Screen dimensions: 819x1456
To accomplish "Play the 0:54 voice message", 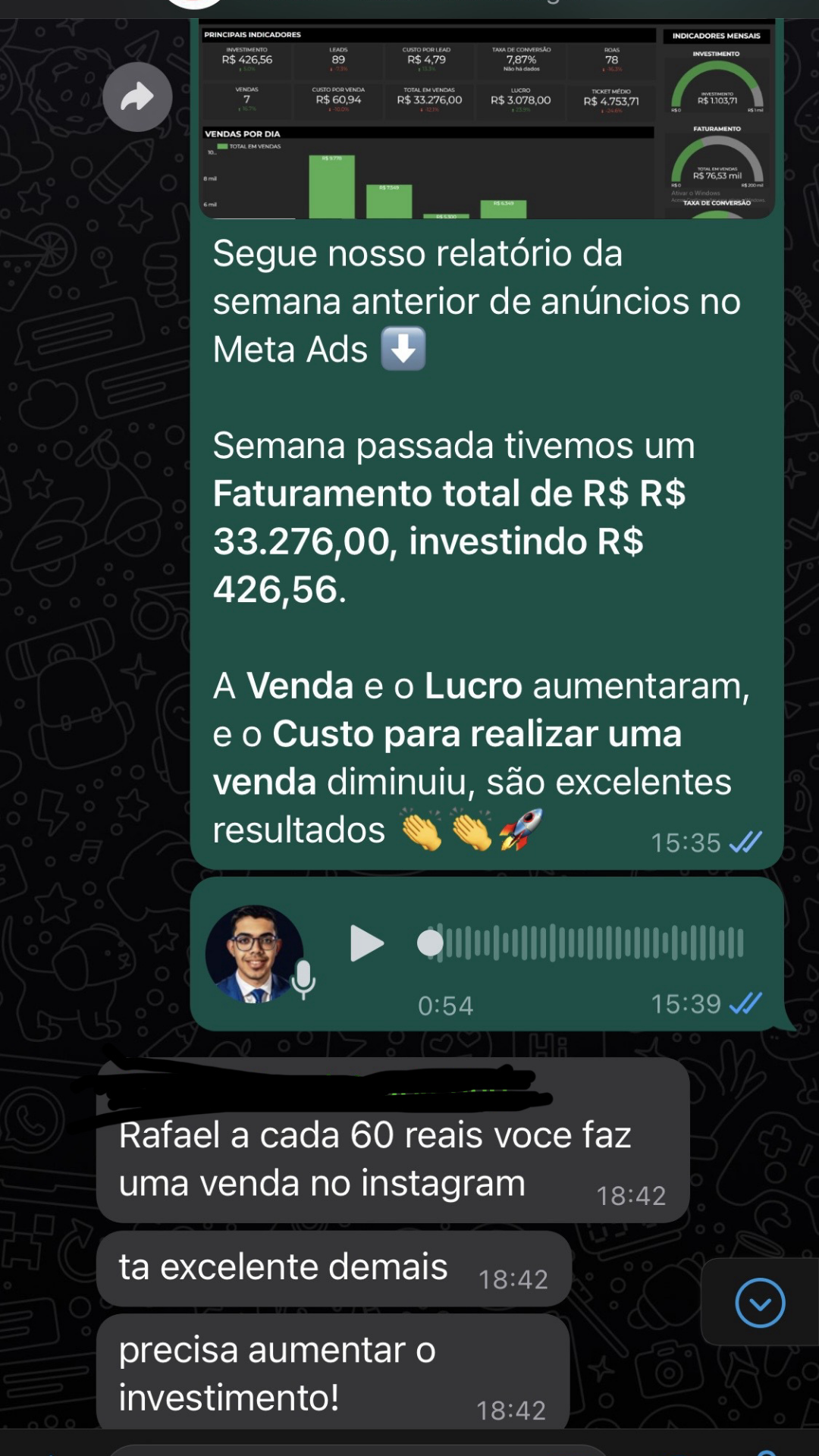I will click(367, 943).
